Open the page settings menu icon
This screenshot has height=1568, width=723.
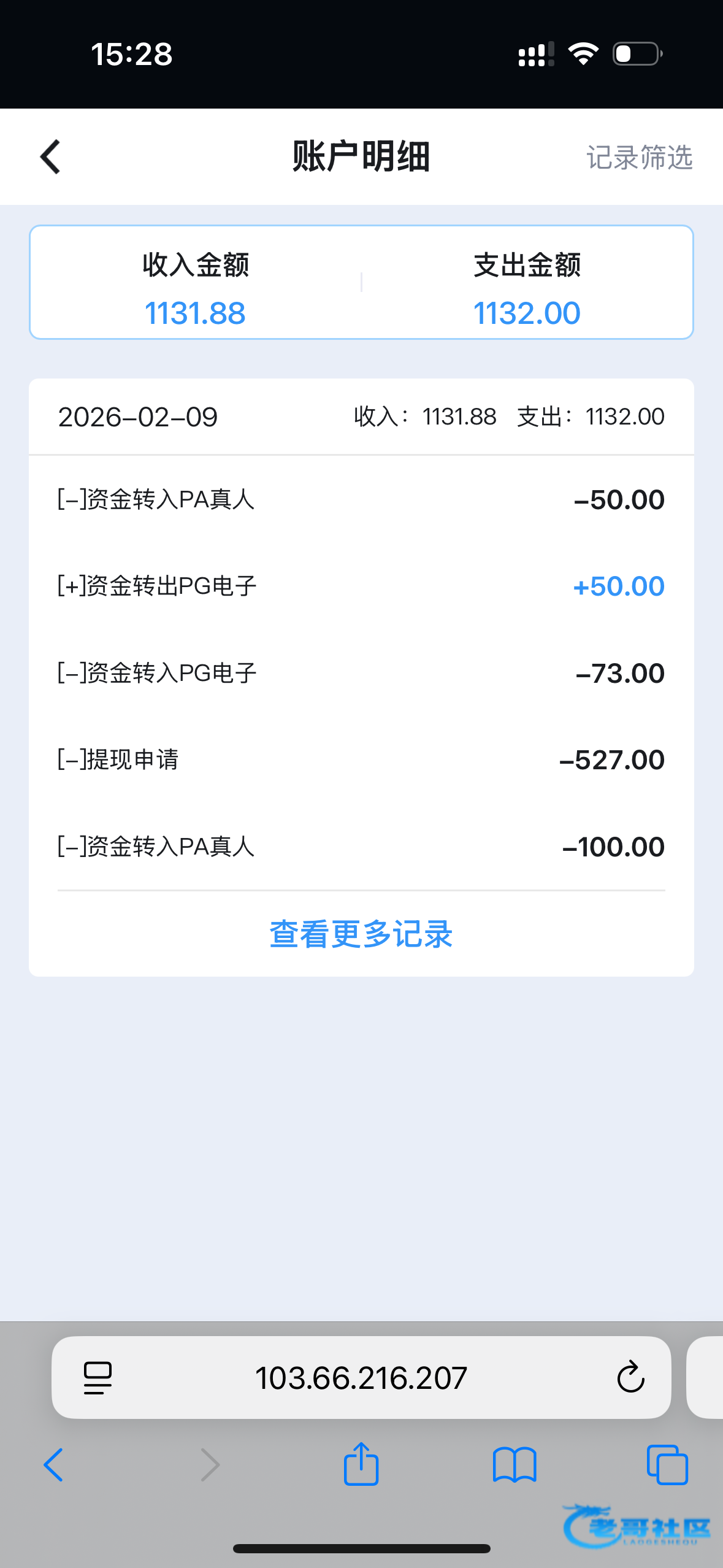click(x=98, y=1378)
